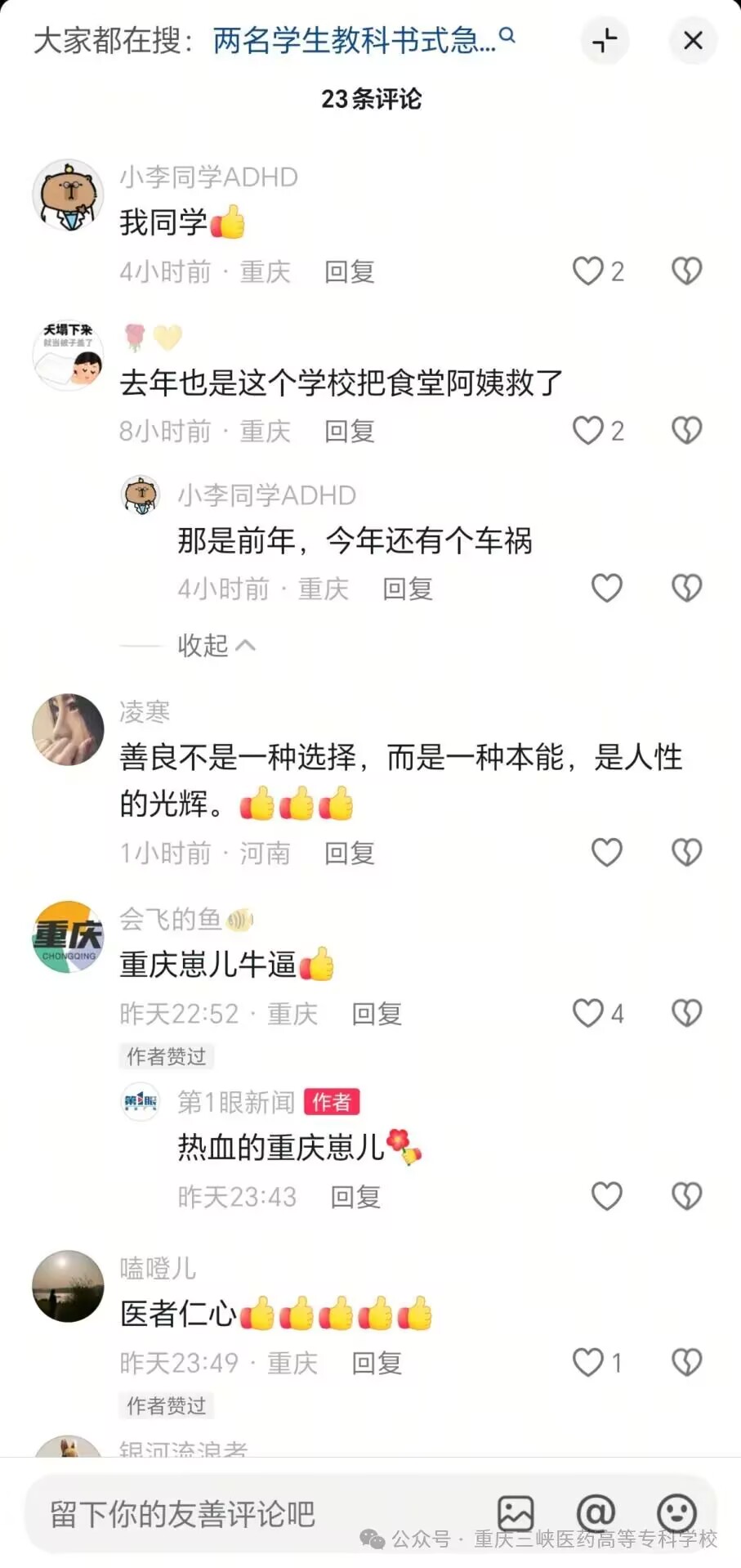
Task: Reply to 小李同学ADHD's comment 我同学
Action: tap(349, 271)
